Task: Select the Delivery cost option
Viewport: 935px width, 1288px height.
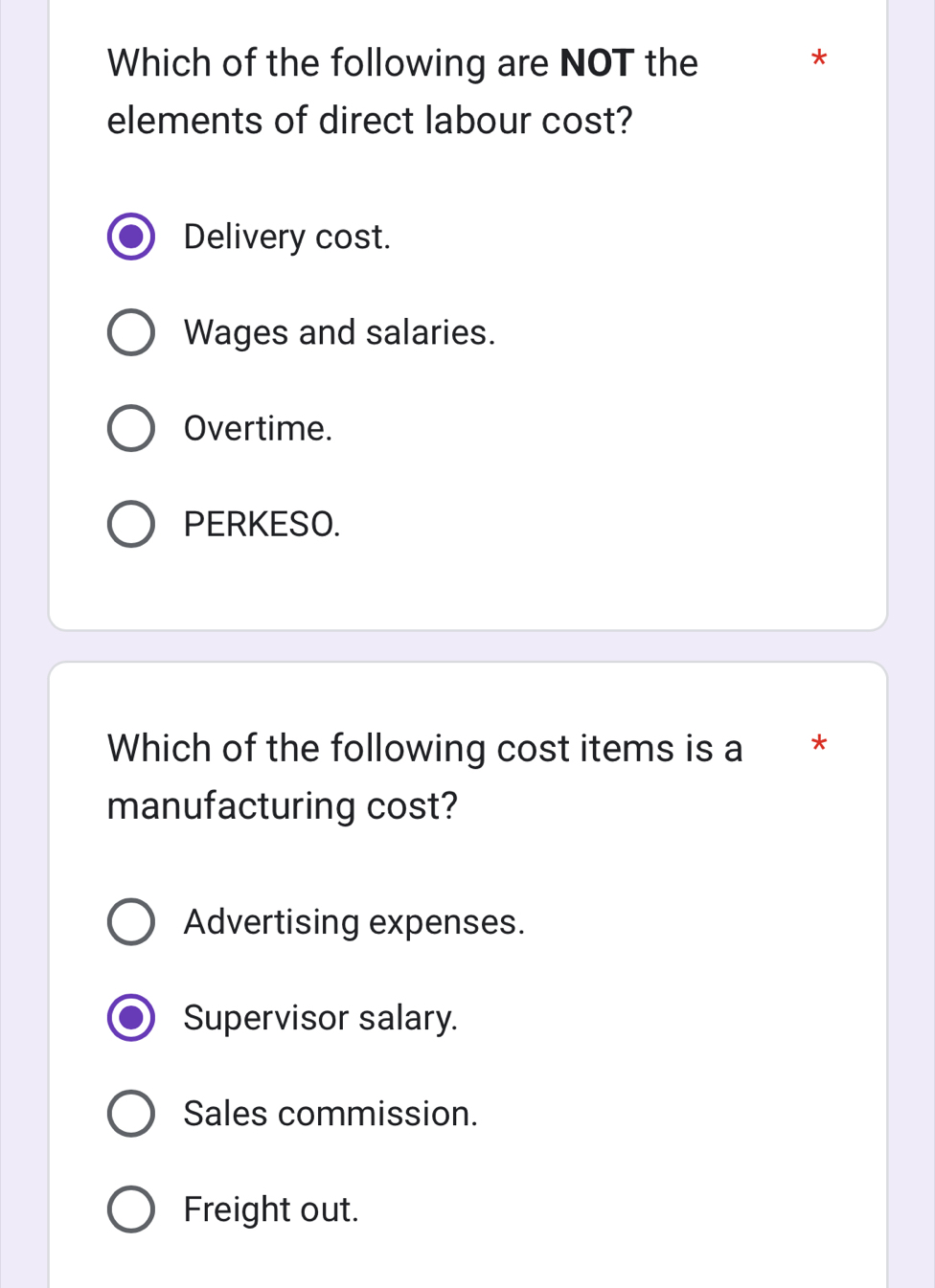Action: pos(131,237)
